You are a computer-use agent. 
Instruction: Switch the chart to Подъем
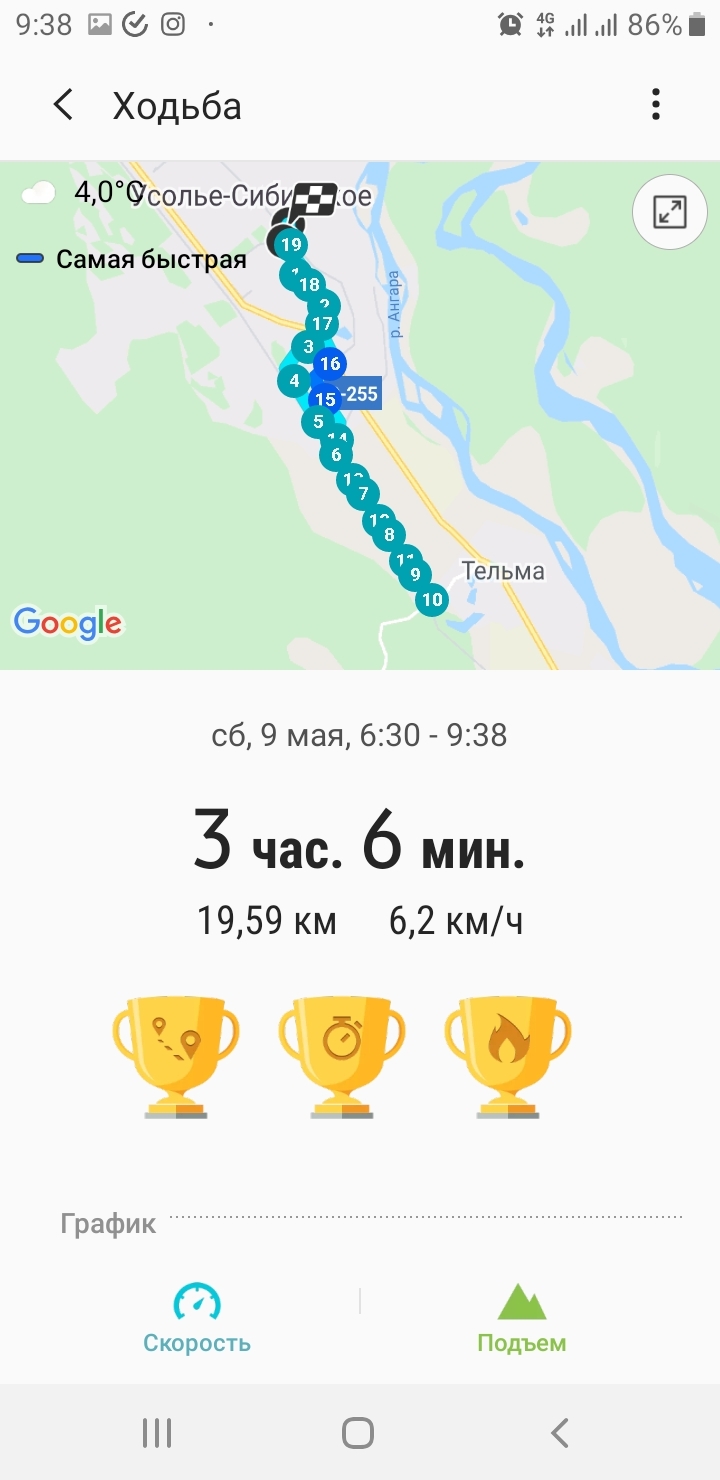click(521, 1318)
